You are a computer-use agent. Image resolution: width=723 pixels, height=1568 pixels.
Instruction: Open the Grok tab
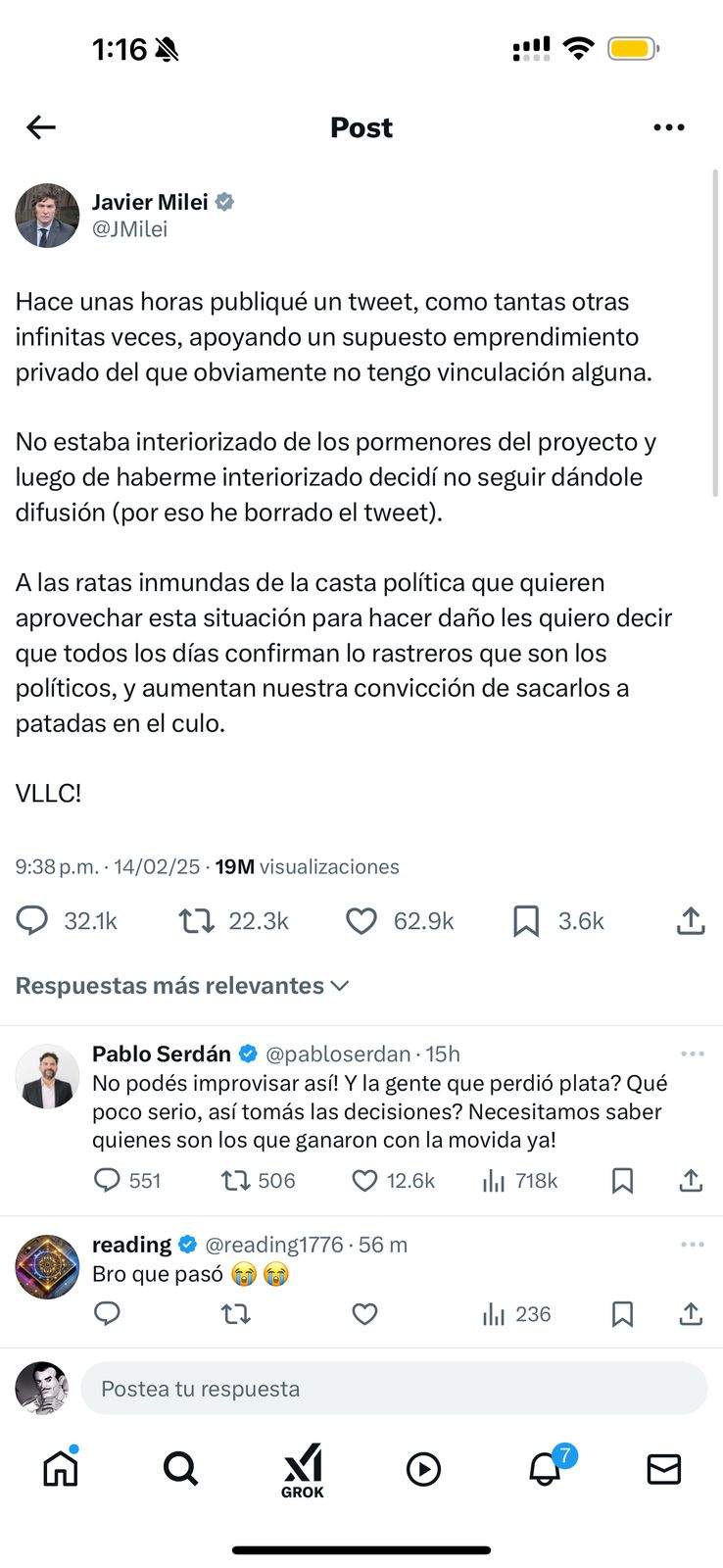click(x=302, y=1470)
